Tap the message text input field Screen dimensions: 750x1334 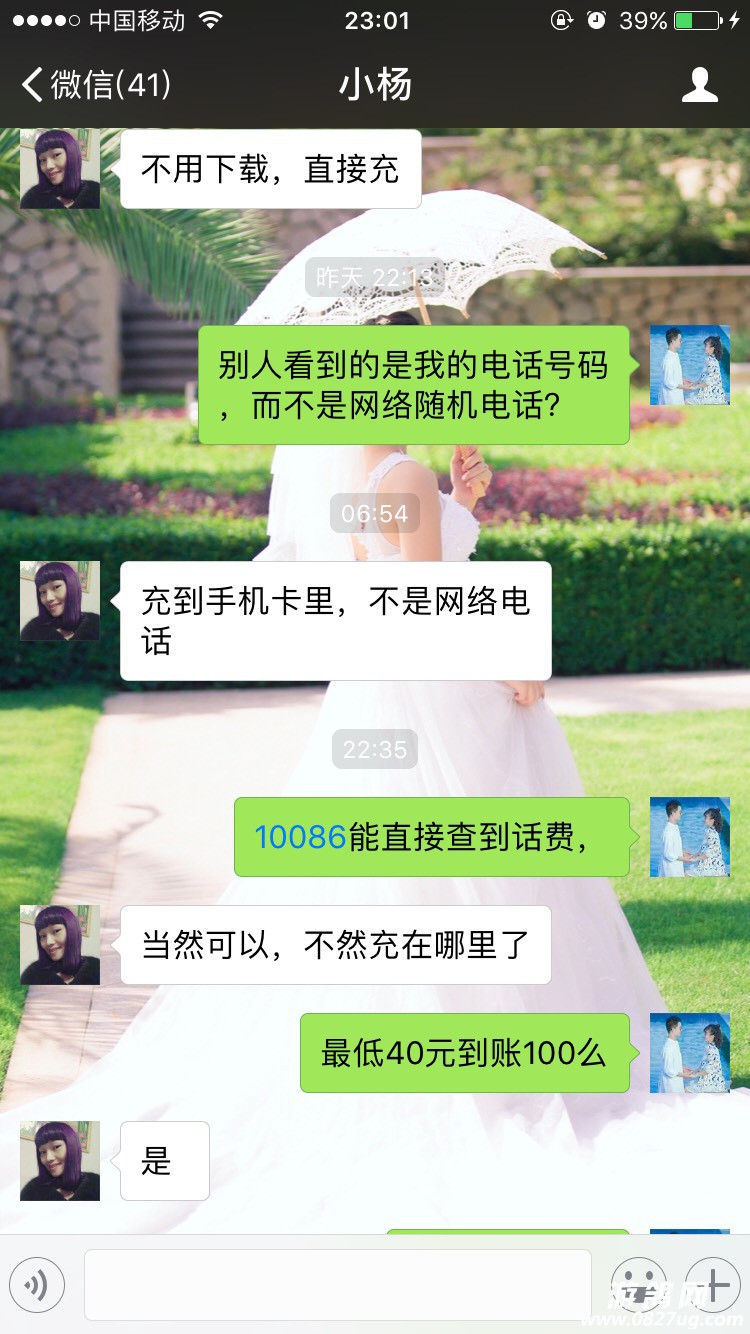[337, 1284]
